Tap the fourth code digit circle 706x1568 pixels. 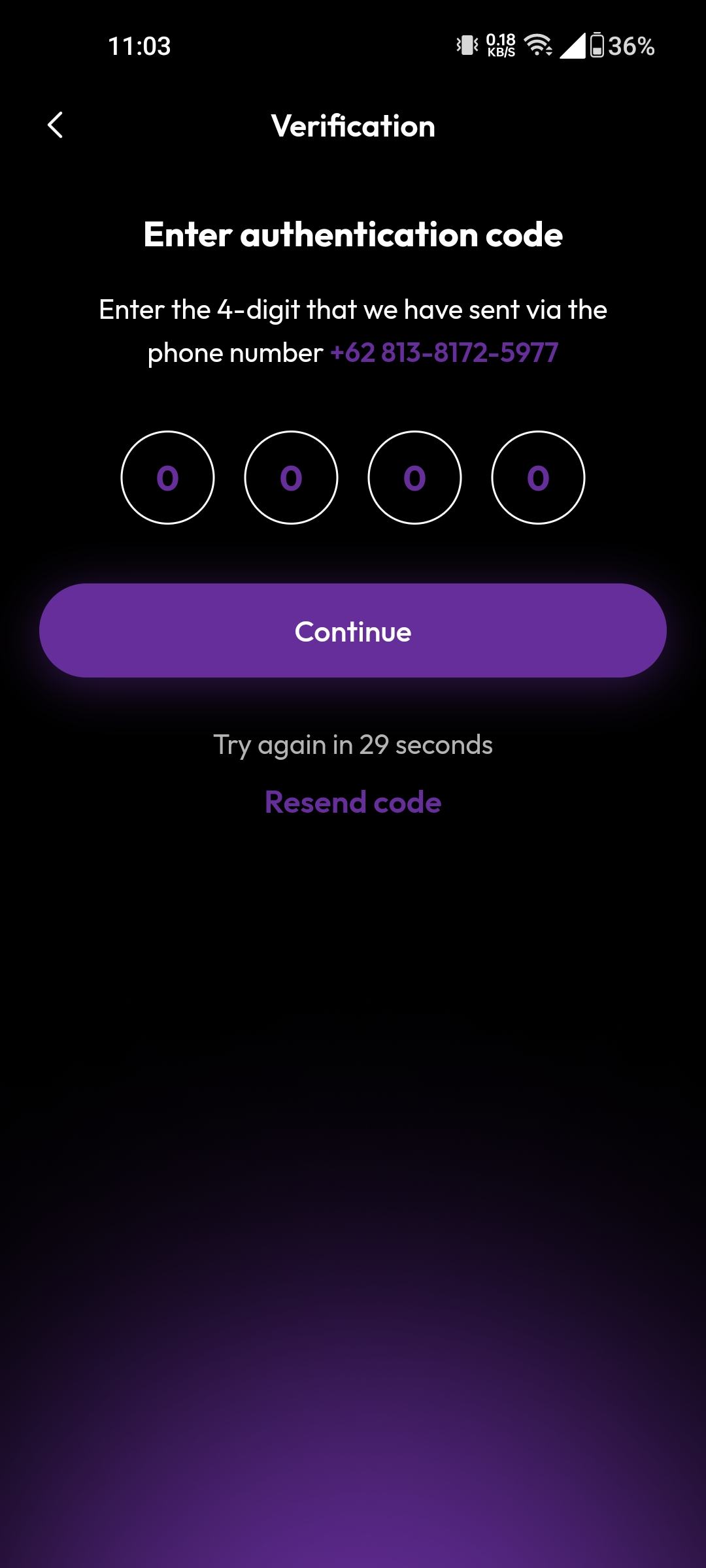click(x=538, y=478)
